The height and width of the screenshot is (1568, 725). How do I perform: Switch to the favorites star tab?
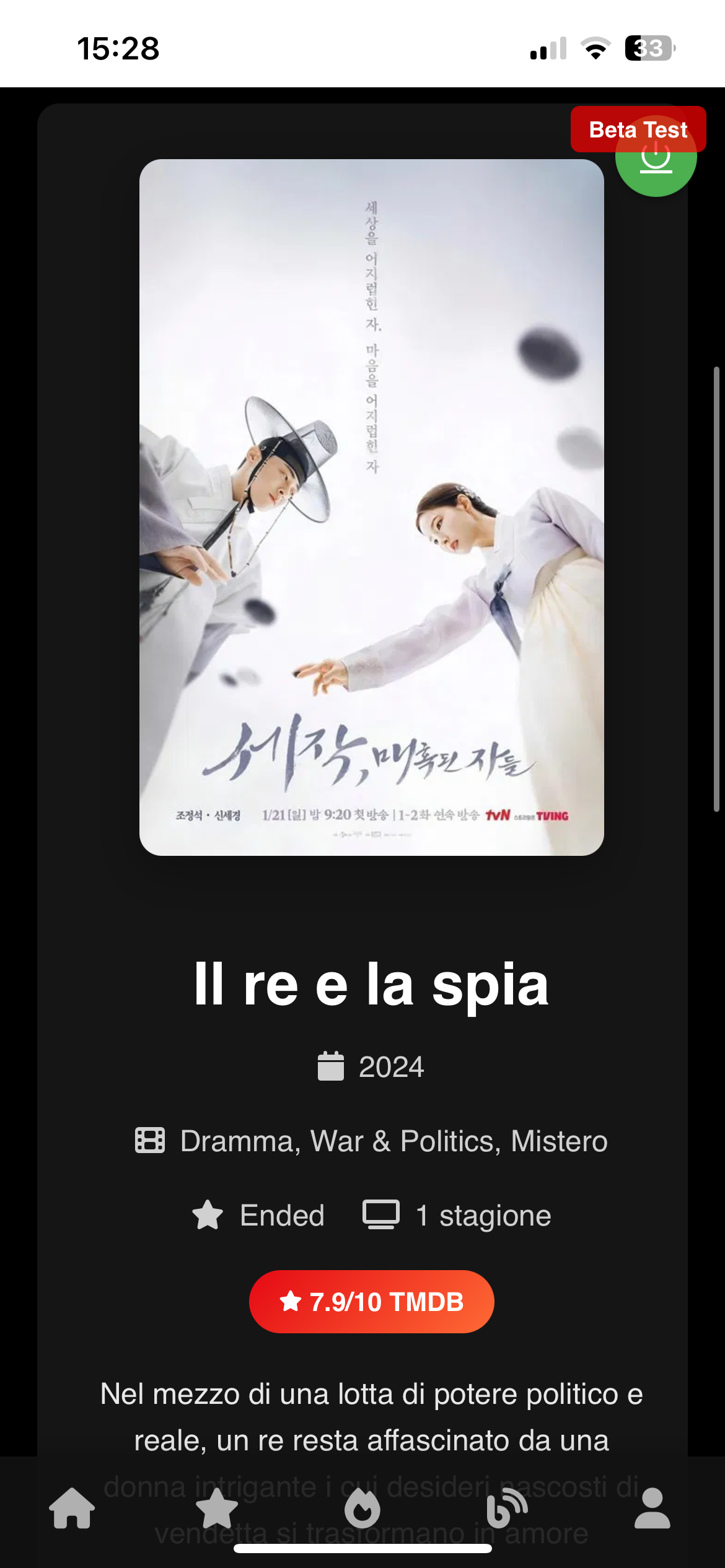[x=217, y=1509]
